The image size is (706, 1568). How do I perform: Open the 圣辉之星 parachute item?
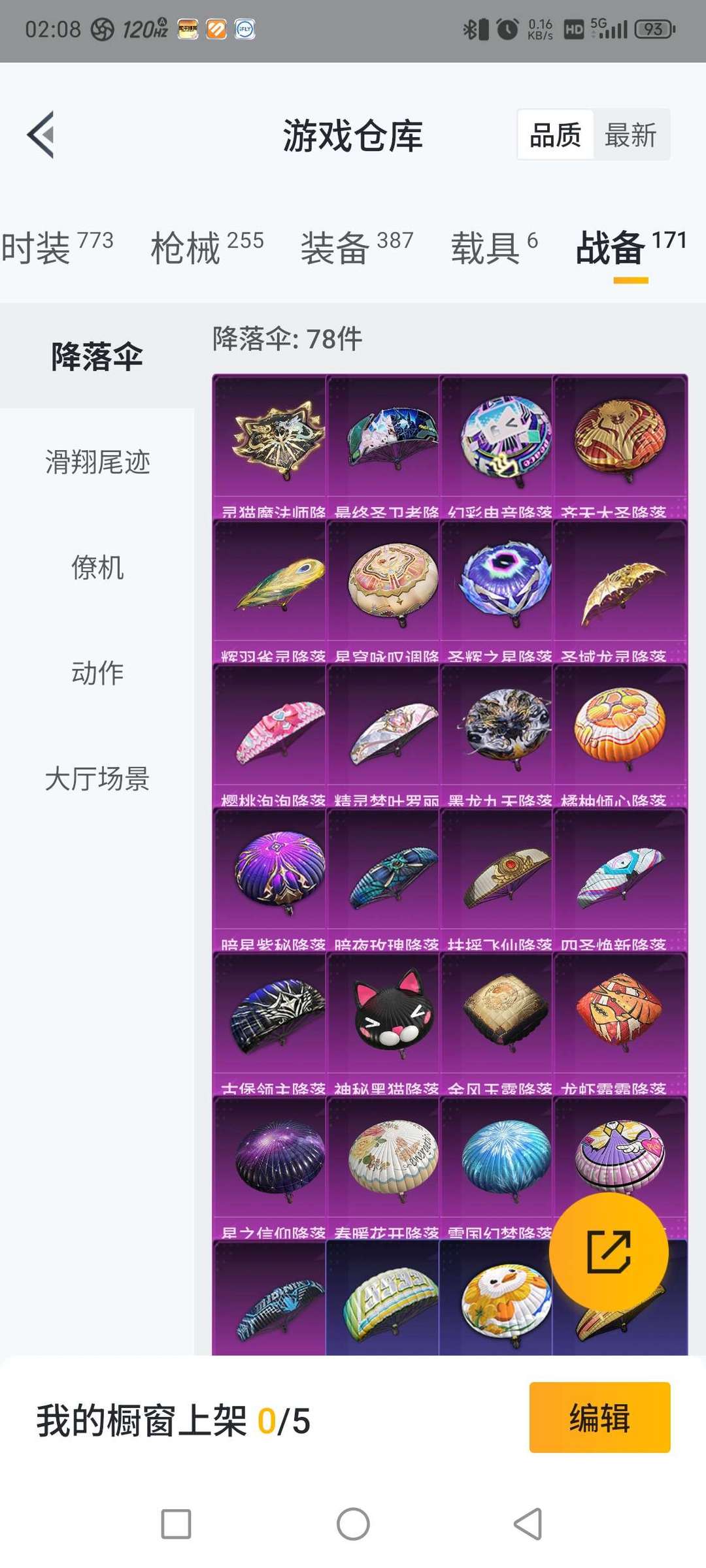point(497,592)
